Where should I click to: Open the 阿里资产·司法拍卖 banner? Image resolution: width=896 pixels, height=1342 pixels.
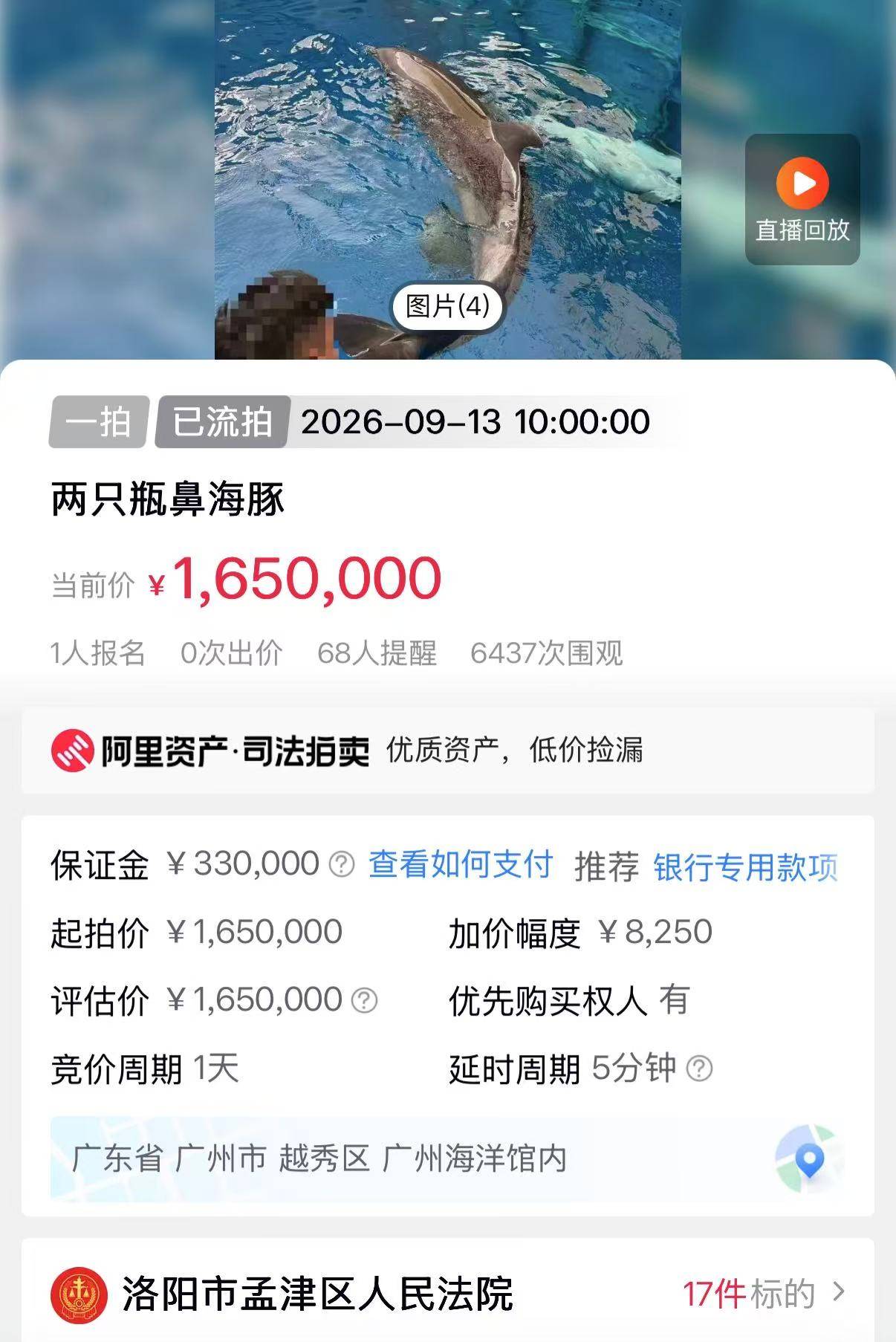448,751
